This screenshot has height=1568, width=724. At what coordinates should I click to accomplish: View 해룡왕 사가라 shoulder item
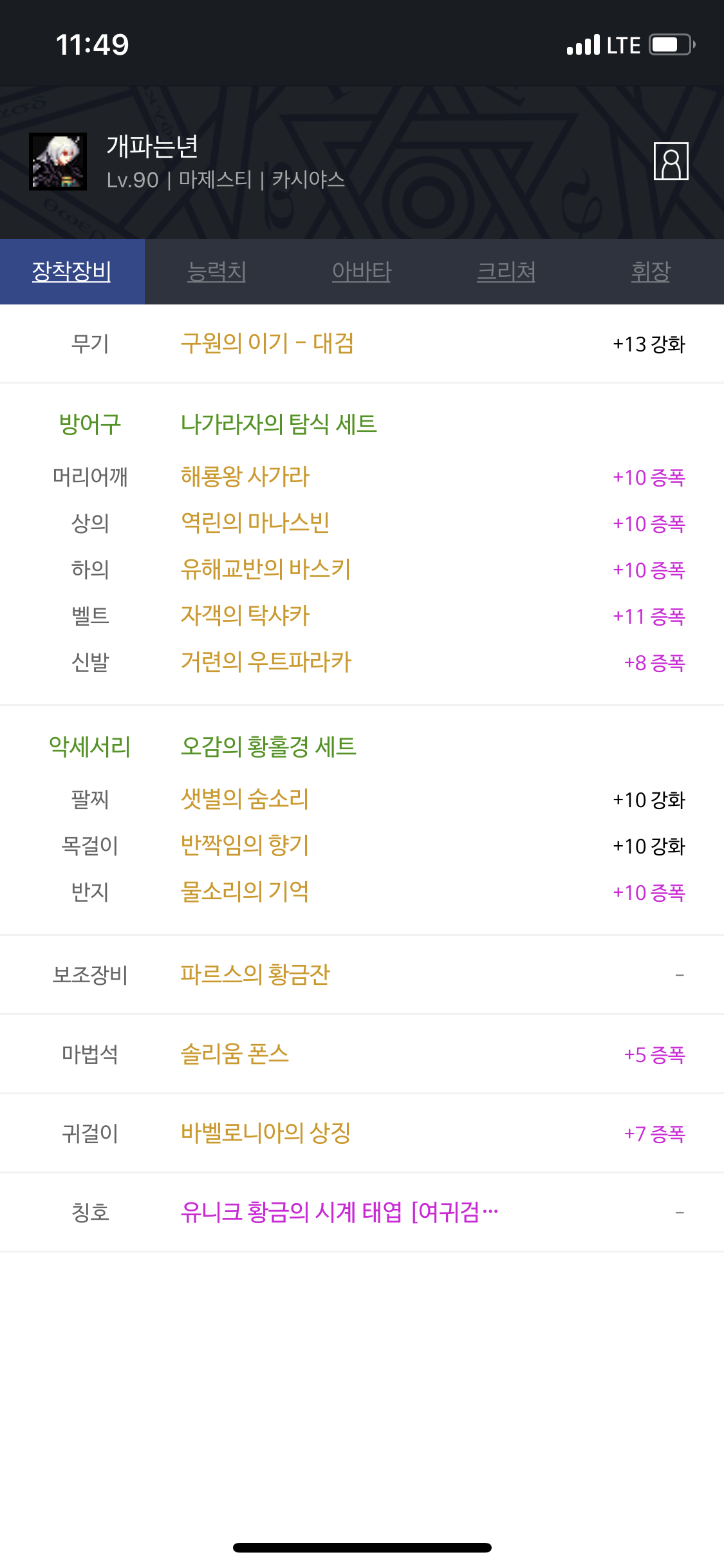[245, 477]
